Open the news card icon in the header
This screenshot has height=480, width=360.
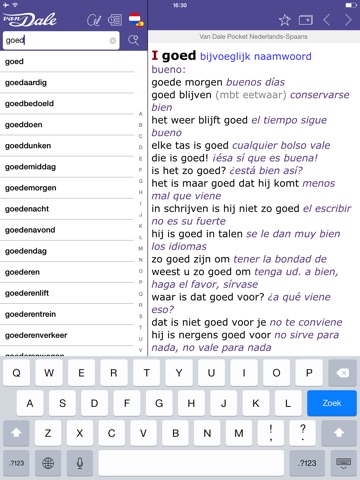click(x=115, y=20)
